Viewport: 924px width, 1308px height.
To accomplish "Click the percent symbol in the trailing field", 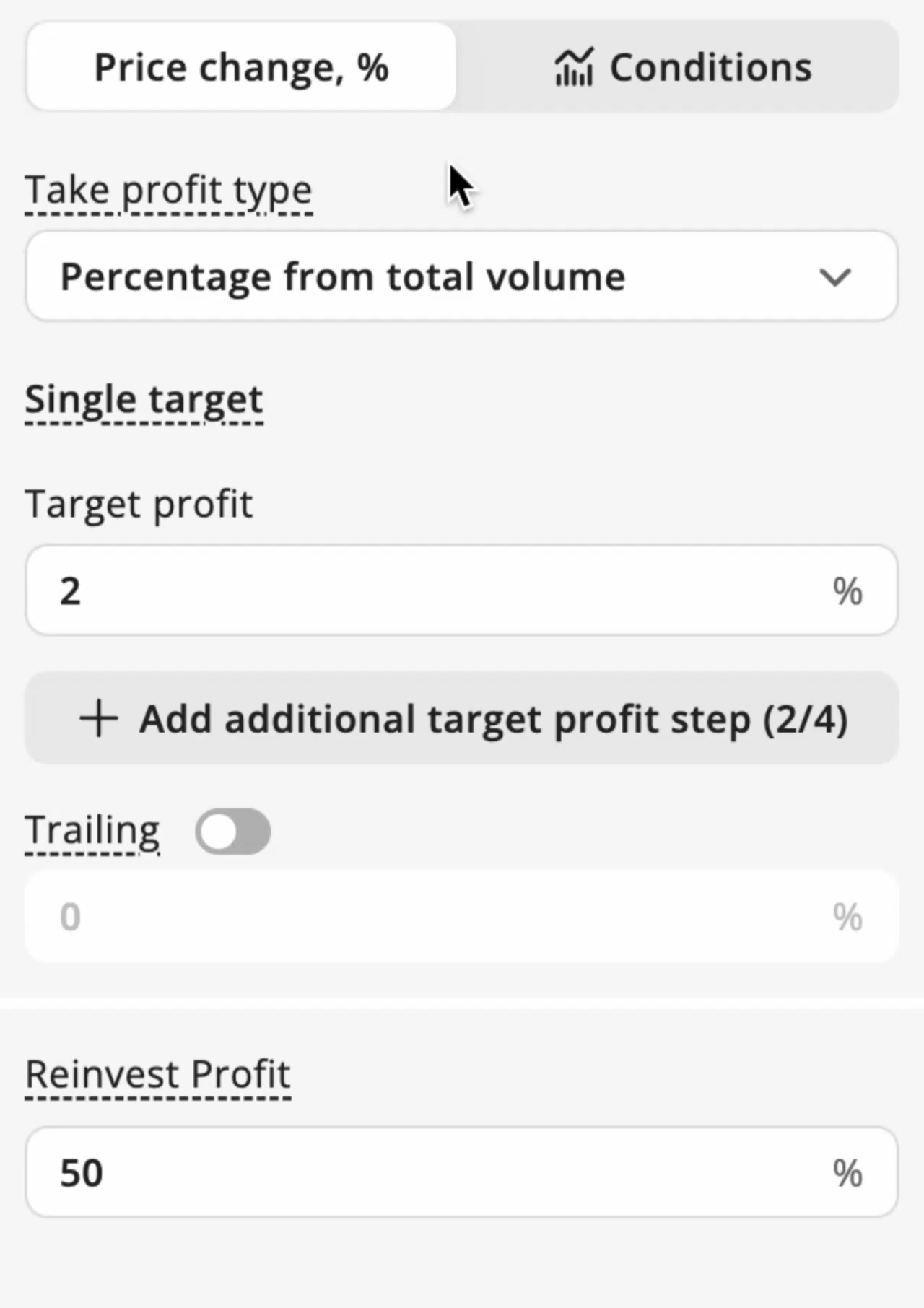I will pos(846,917).
